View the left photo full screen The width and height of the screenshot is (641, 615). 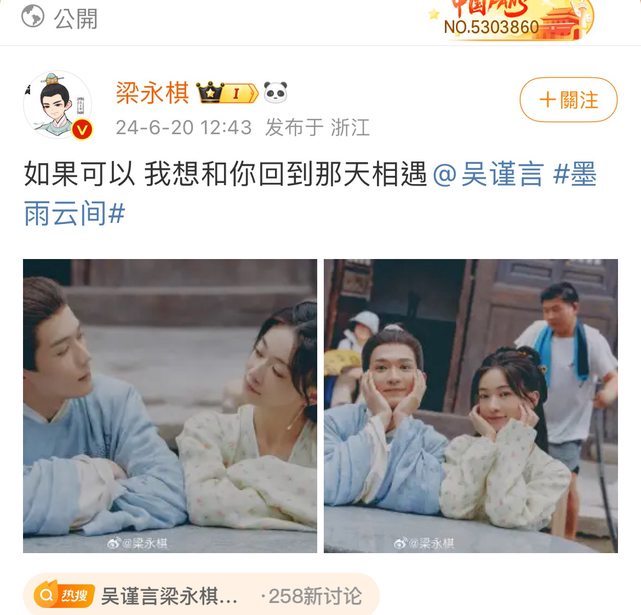click(x=170, y=405)
